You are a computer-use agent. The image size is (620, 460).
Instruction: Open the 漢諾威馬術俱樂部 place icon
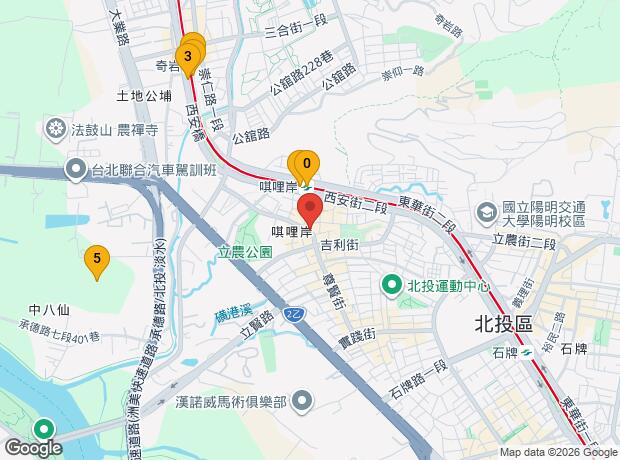301,401
